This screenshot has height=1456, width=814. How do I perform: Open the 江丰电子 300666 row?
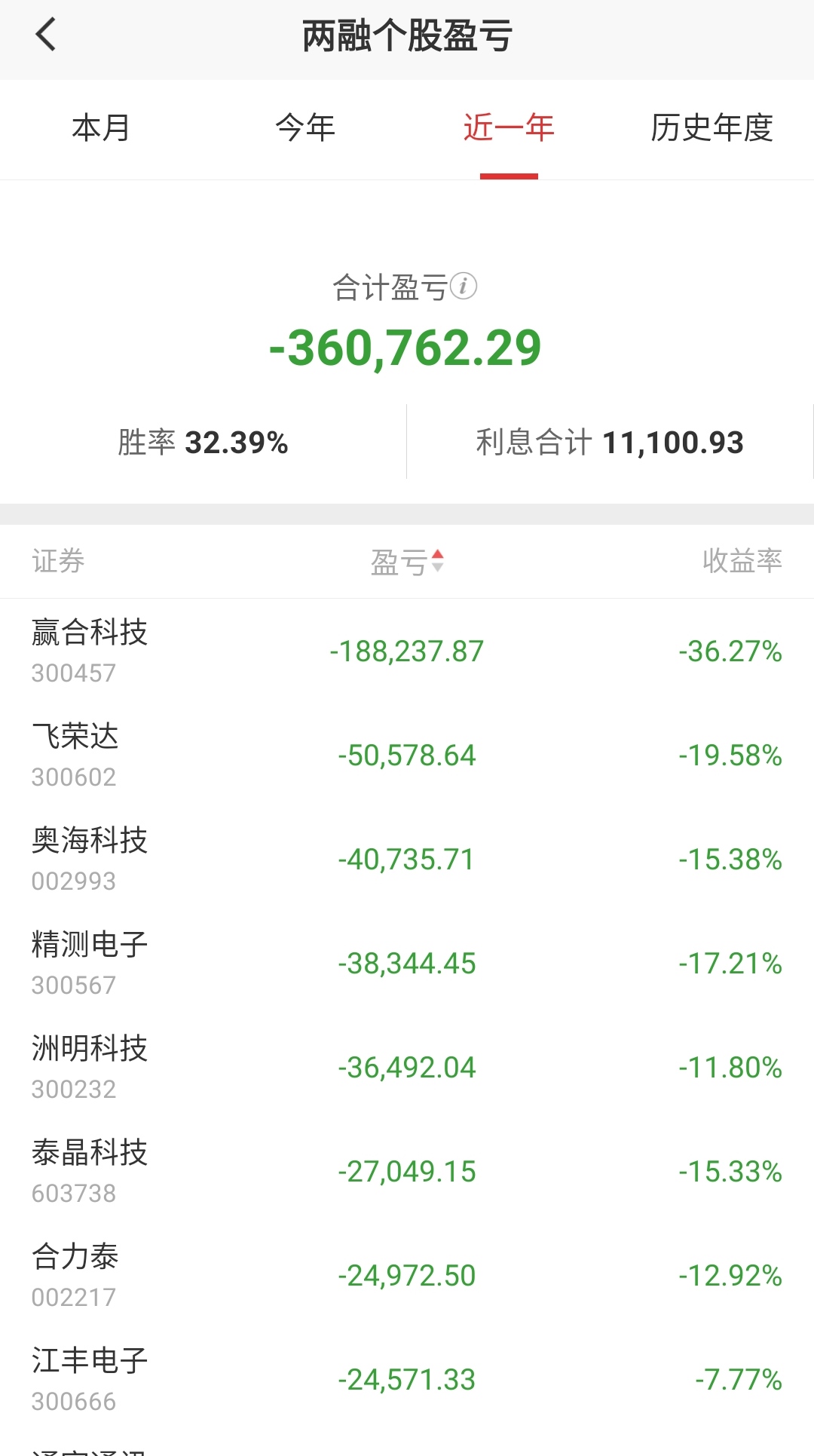coord(407,1379)
